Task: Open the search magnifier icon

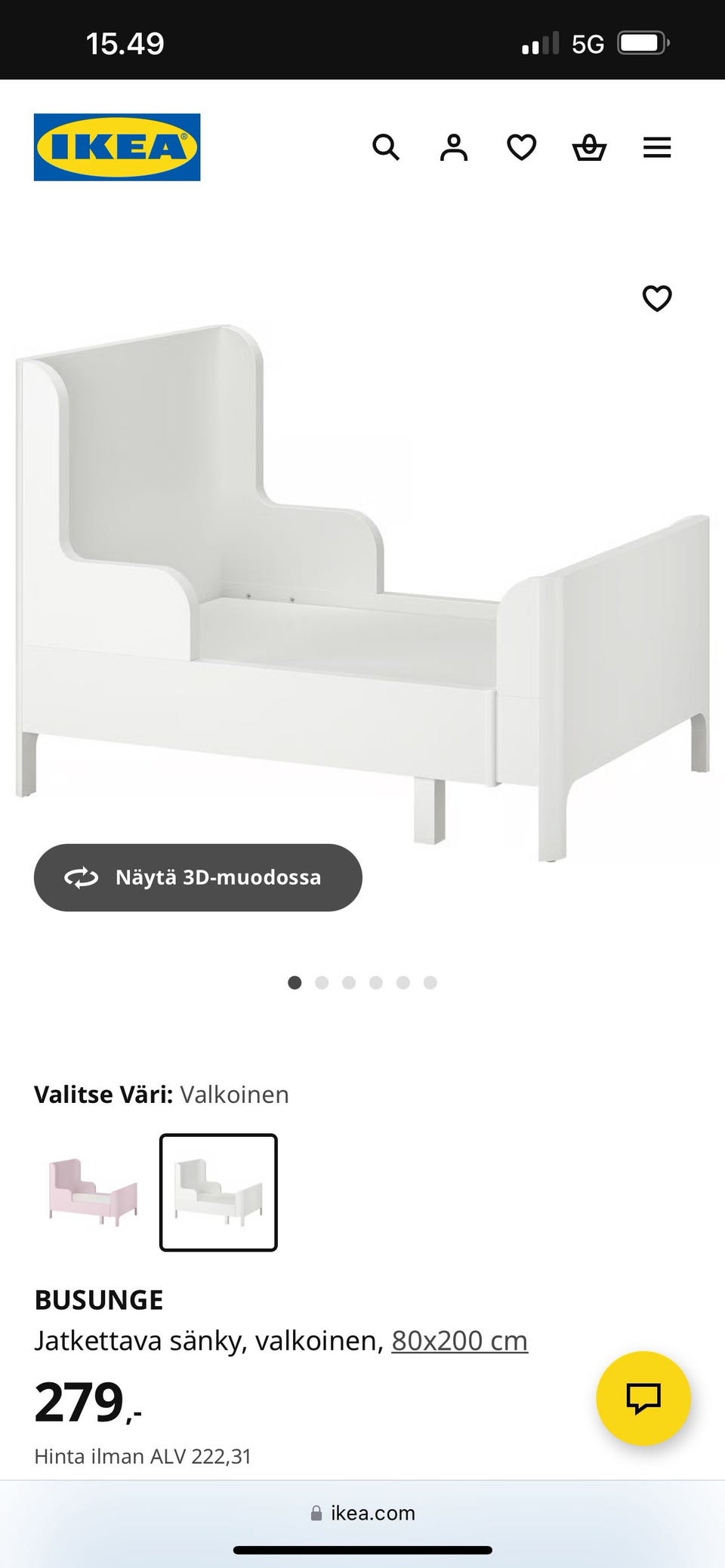Action: 386,147
